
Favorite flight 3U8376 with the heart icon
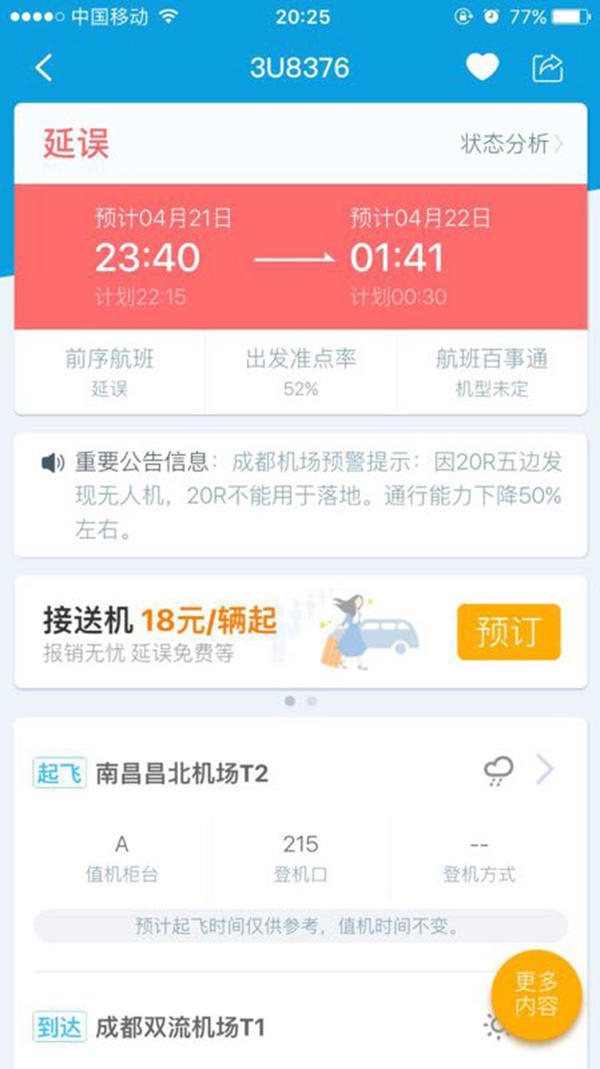point(482,67)
